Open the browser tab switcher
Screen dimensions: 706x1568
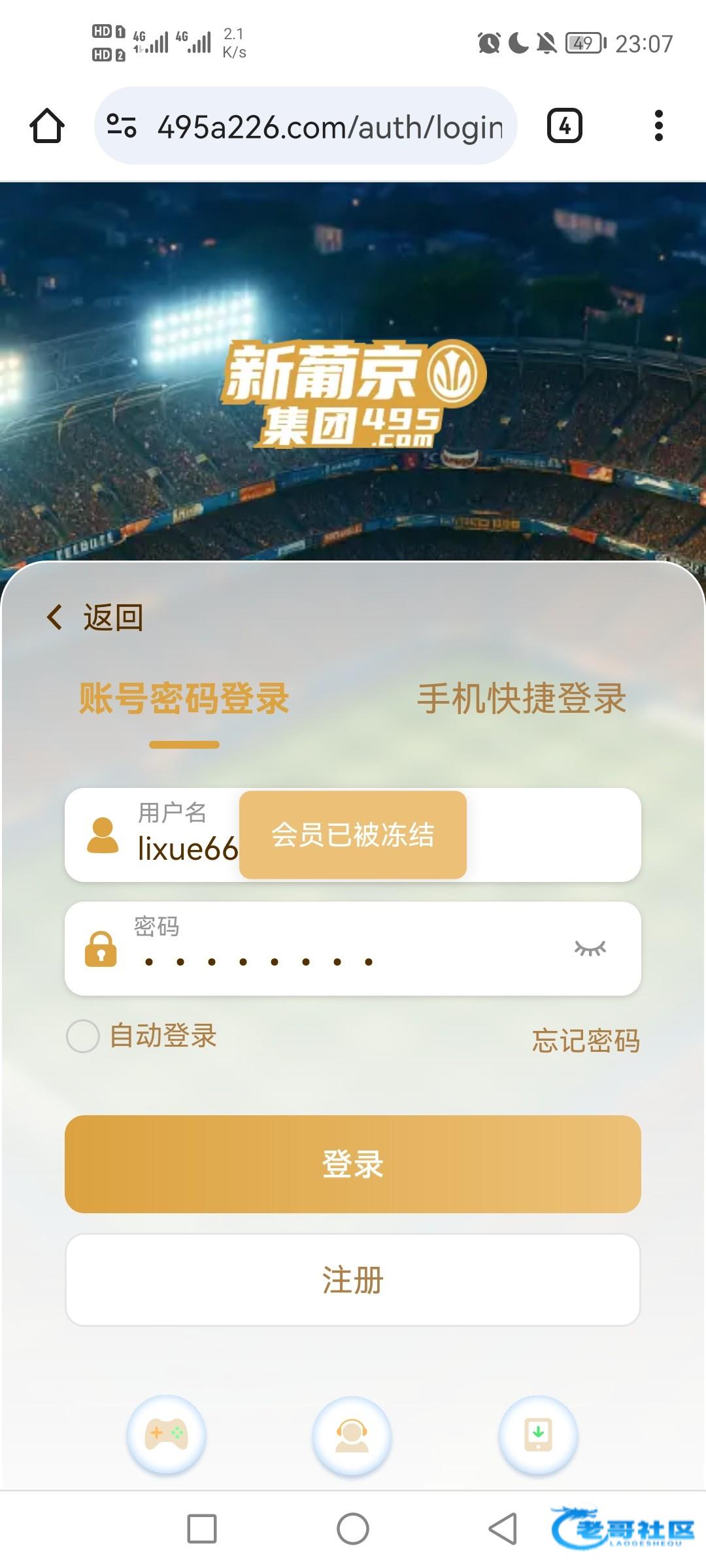pyautogui.click(x=564, y=126)
